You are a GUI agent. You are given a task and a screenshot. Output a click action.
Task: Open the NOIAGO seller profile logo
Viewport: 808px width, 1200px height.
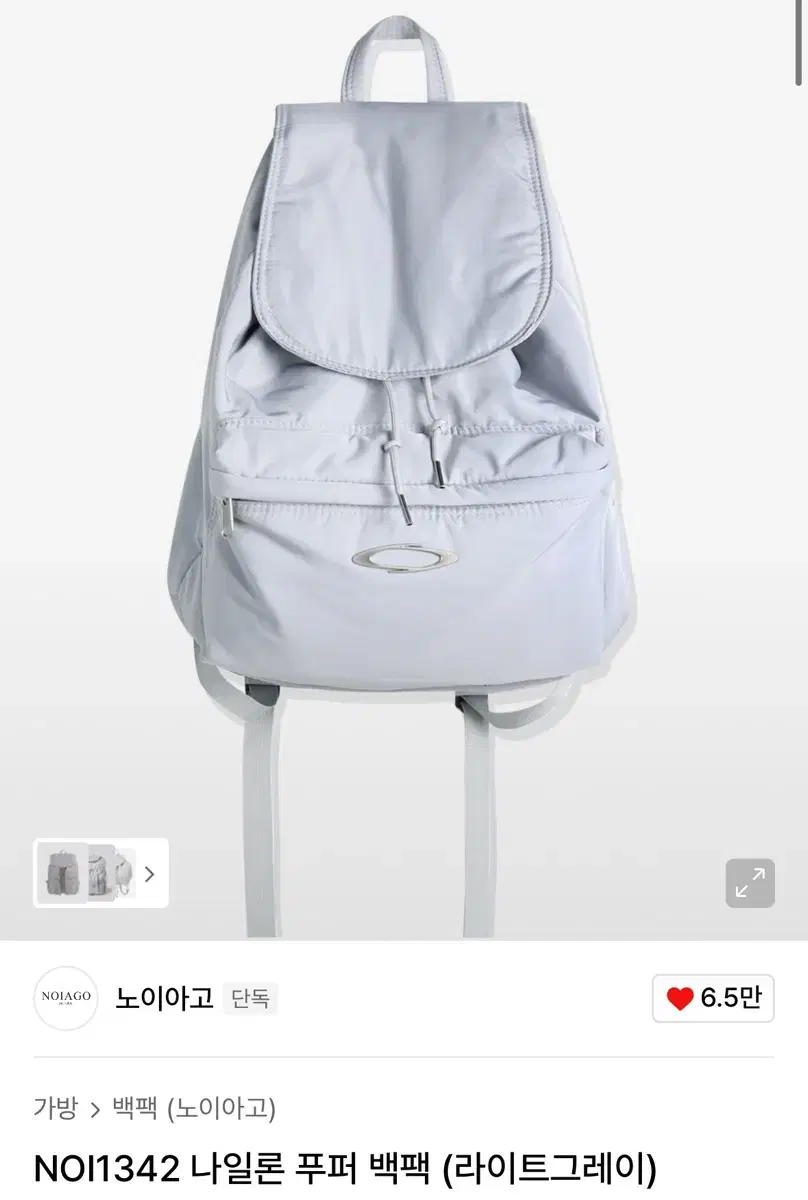click(65, 998)
